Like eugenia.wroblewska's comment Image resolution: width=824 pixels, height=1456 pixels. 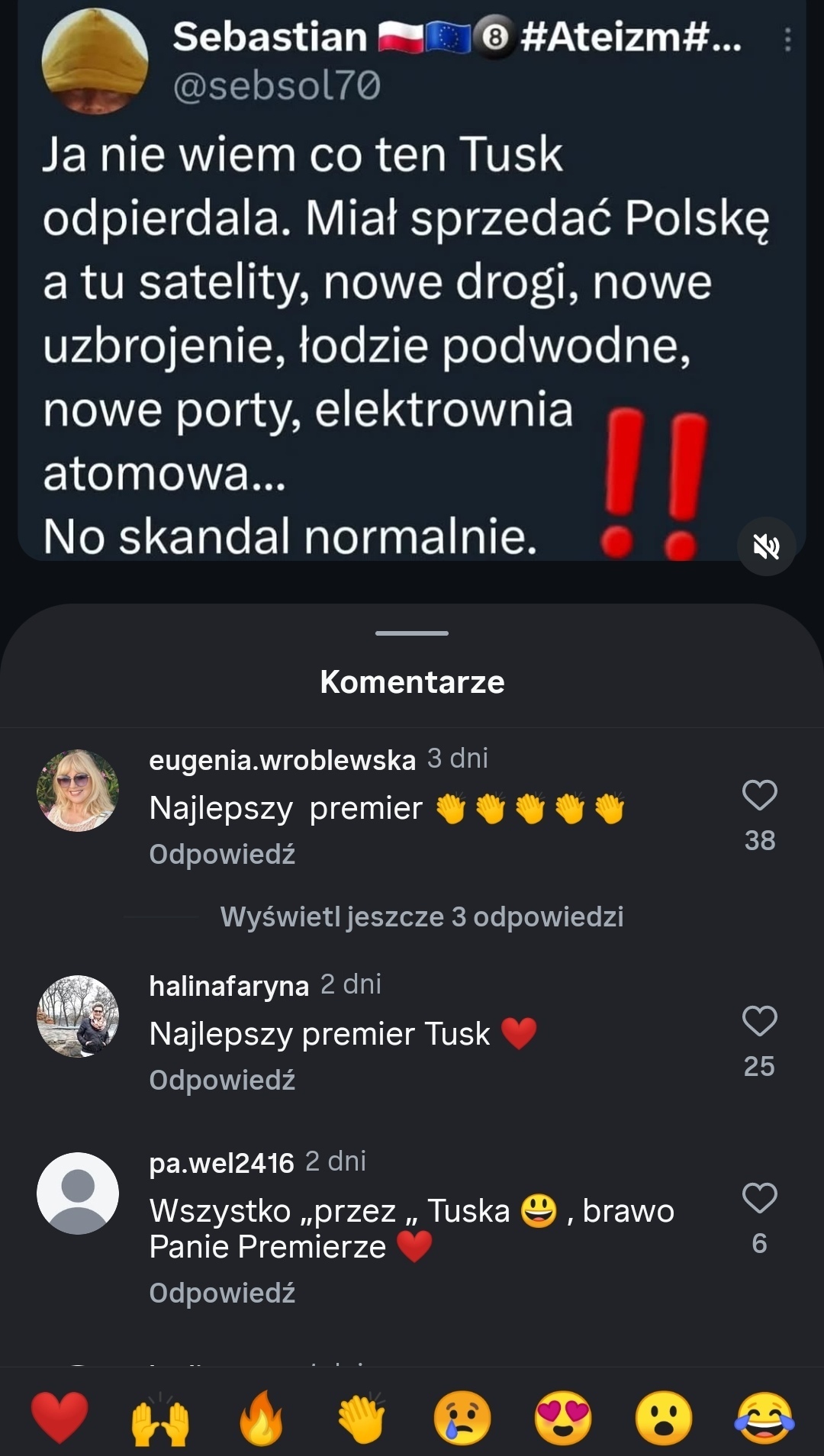[760, 795]
